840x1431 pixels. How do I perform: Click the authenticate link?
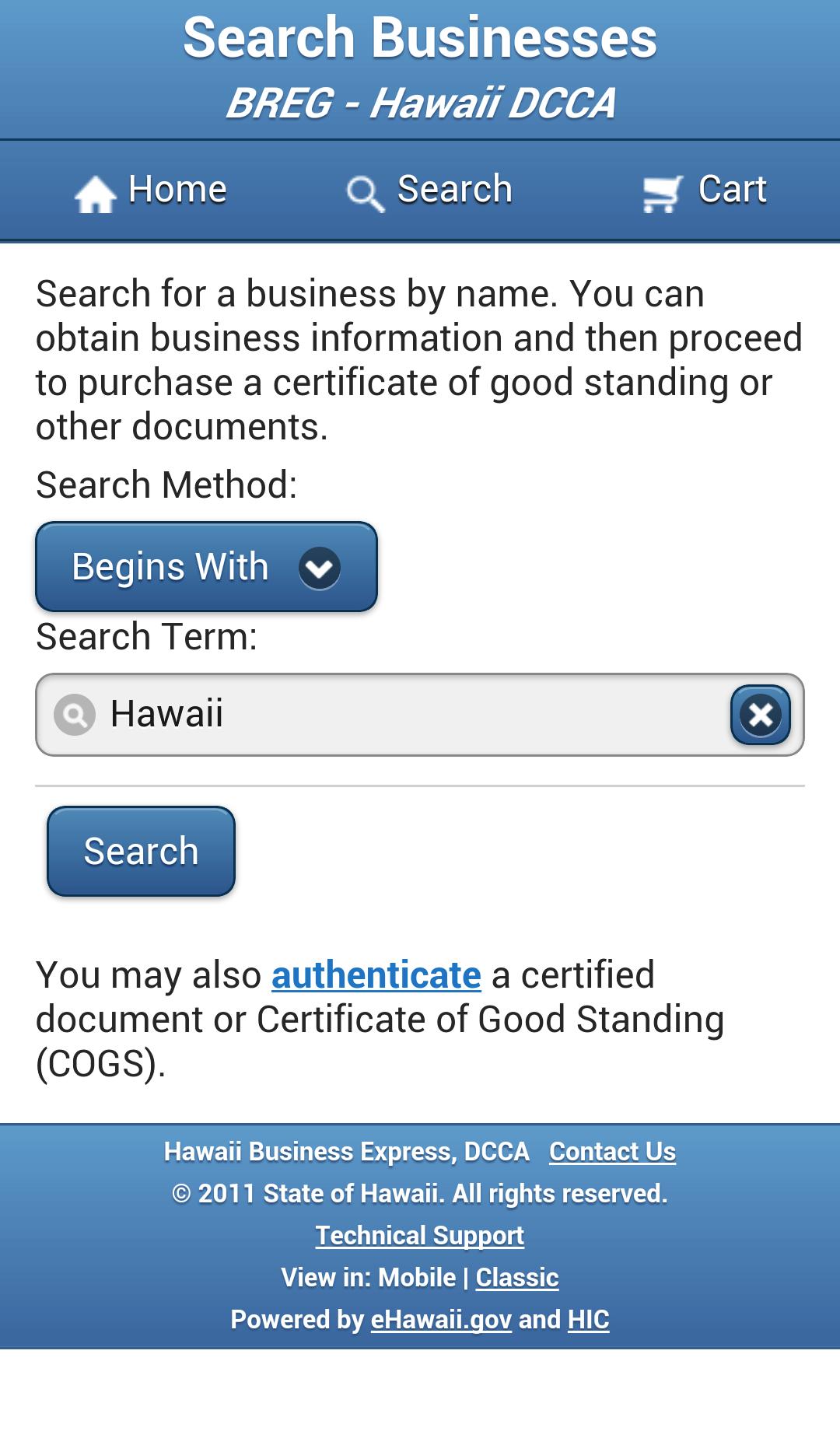[x=375, y=976]
